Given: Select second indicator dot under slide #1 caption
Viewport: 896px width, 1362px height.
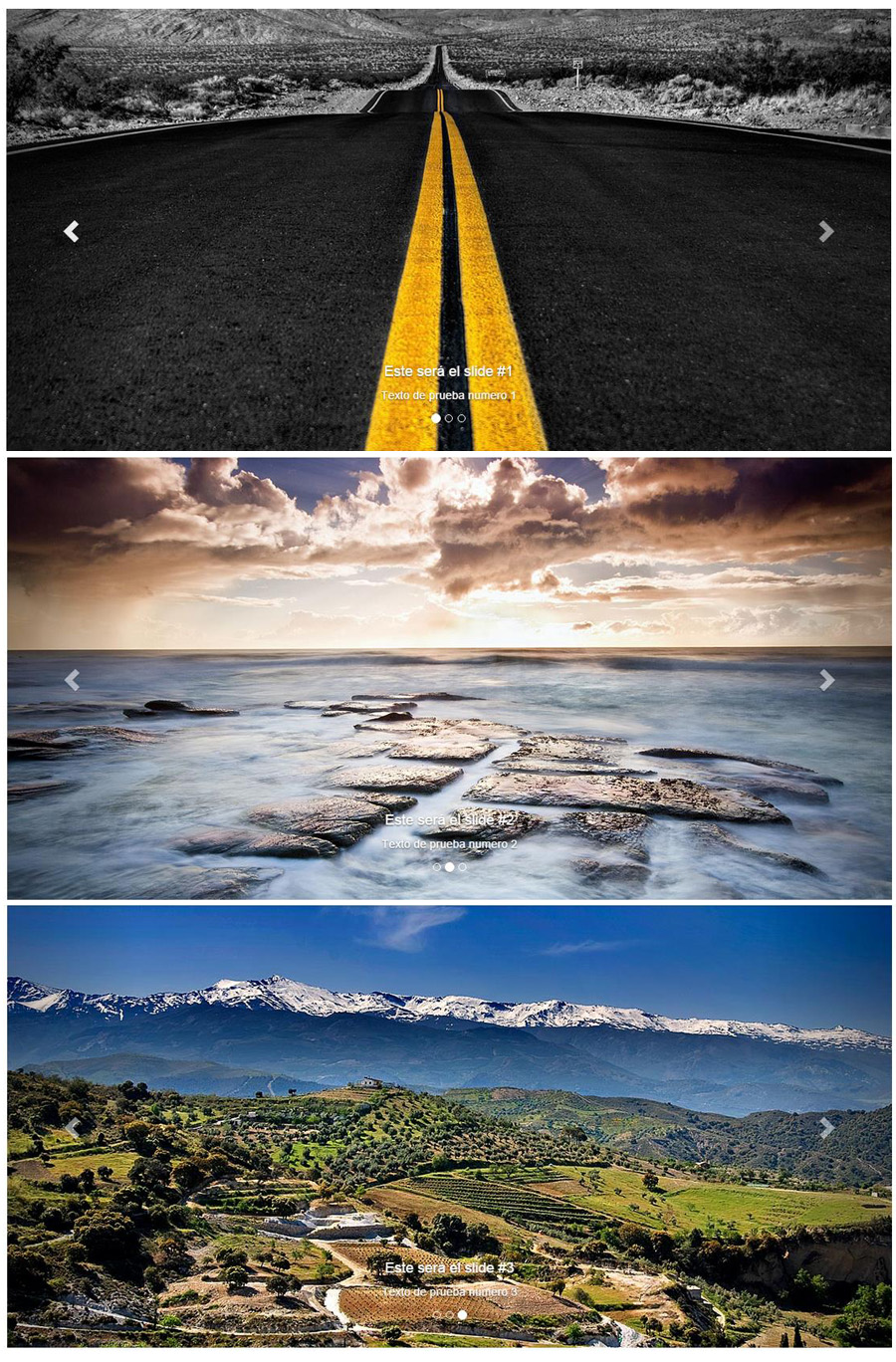Looking at the screenshot, I should [449, 418].
